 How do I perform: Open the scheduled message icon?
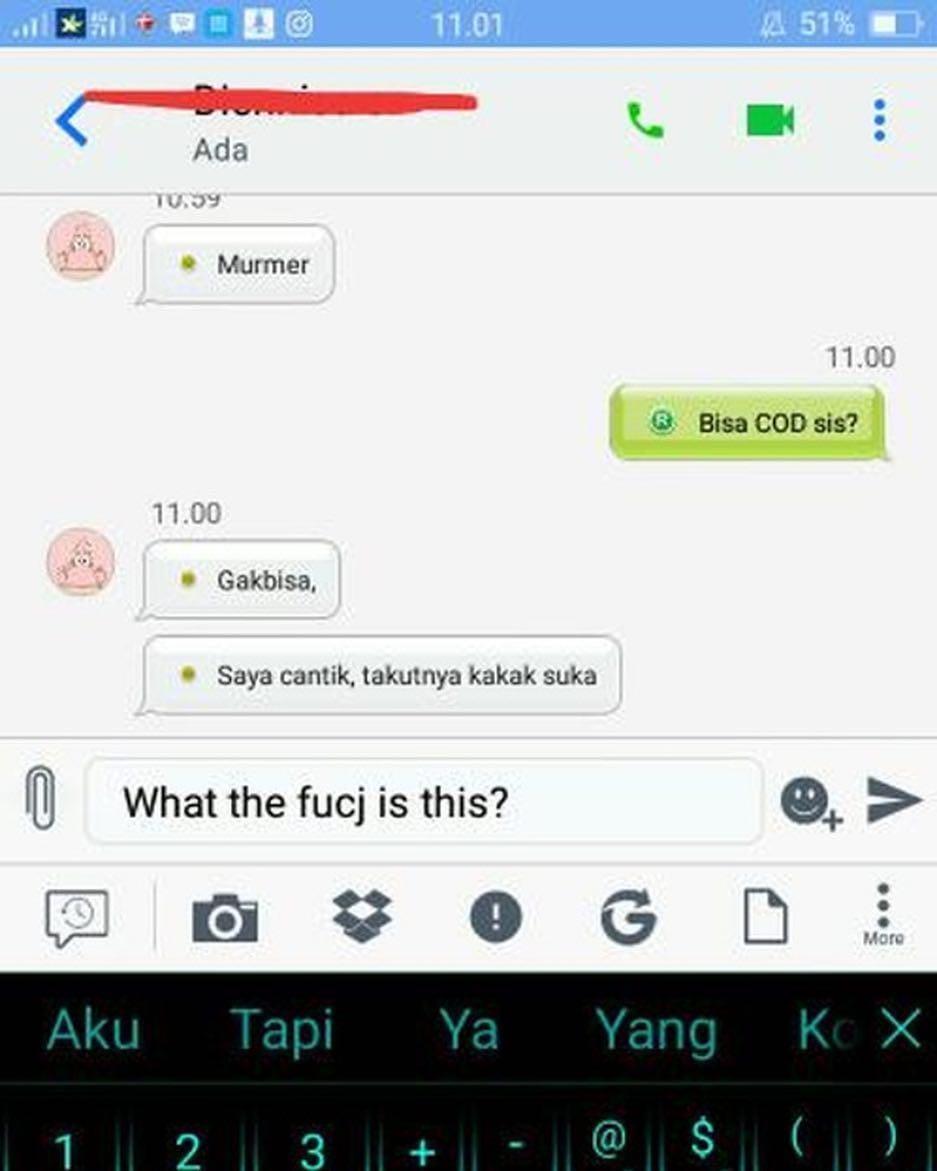point(77,916)
